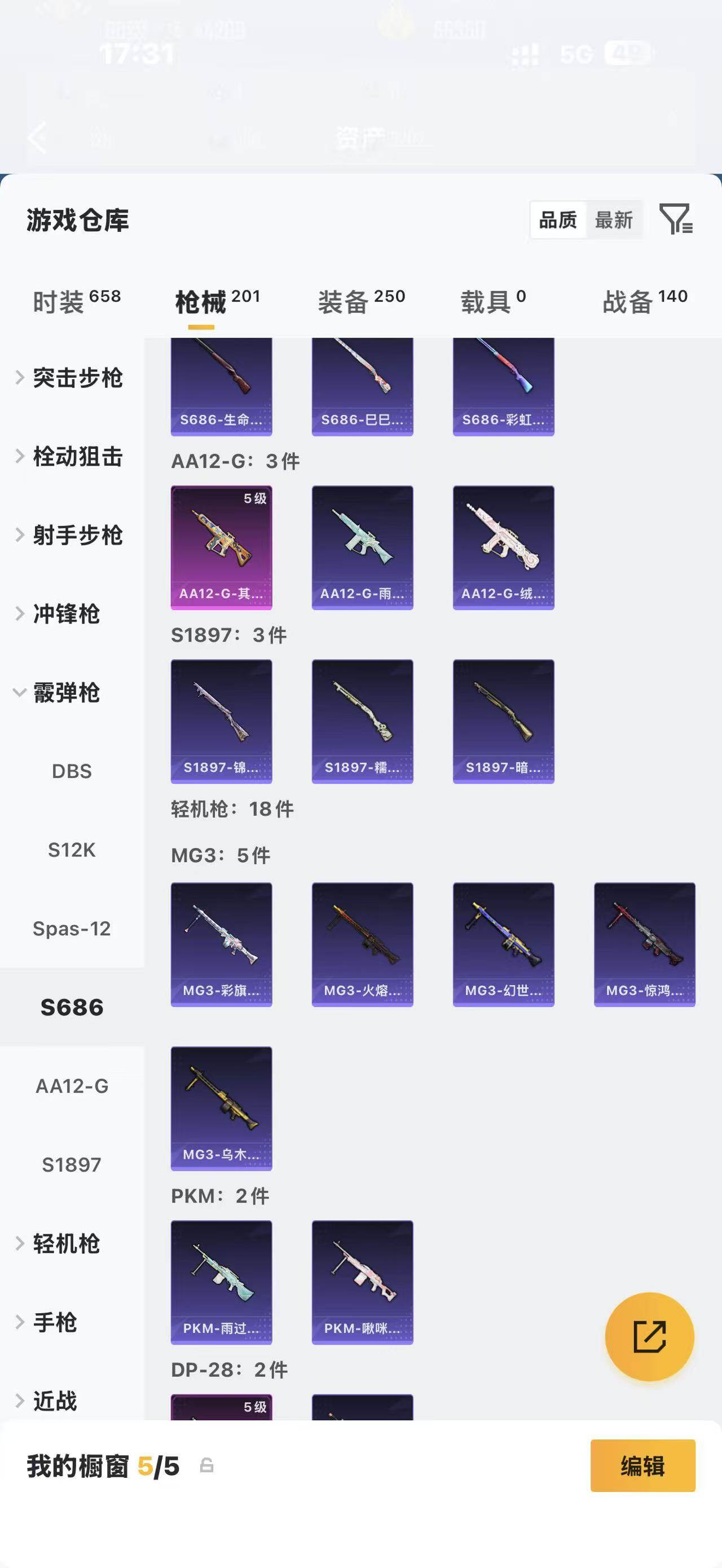Go back with the top-left arrow
Image resolution: width=722 pixels, height=1568 pixels.
[x=38, y=137]
